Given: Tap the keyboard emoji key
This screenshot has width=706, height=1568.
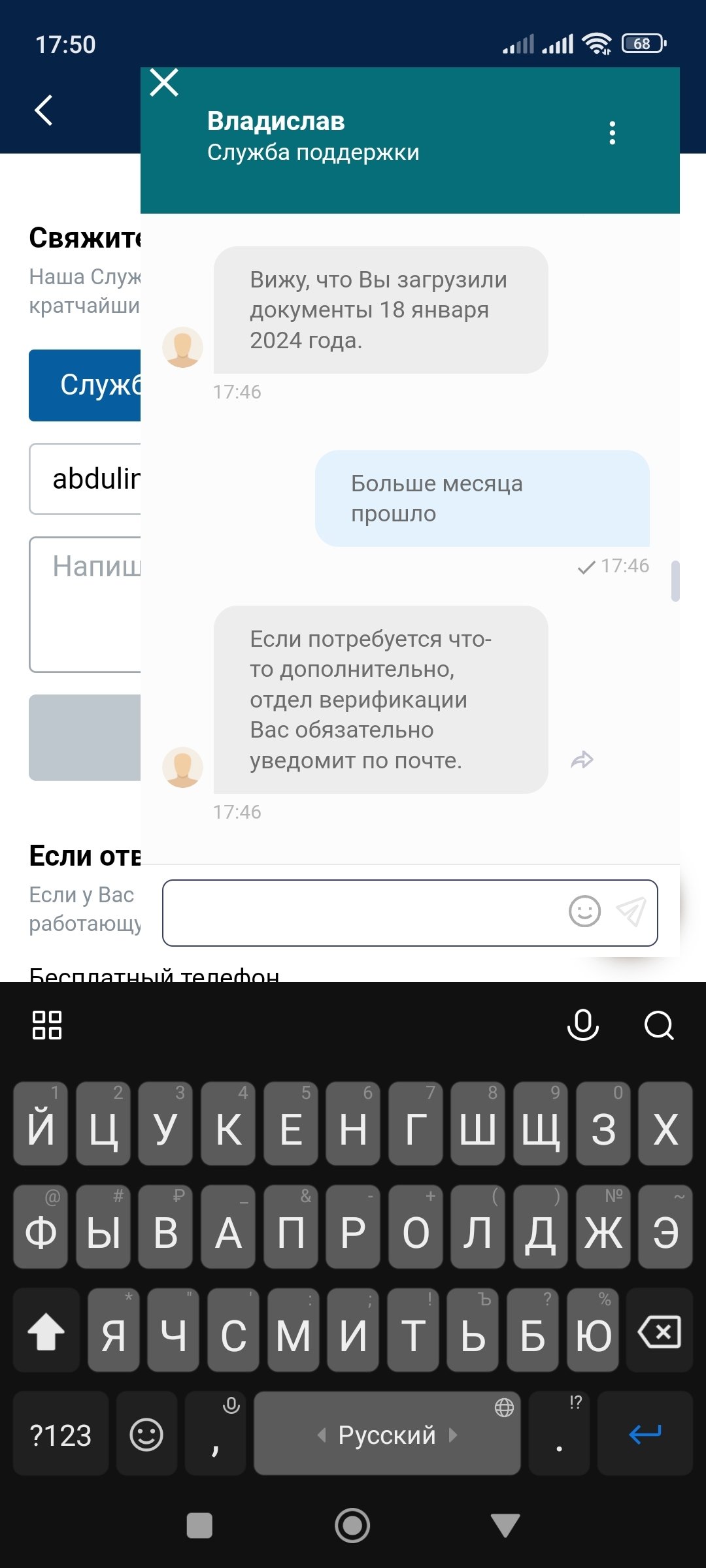Looking at the screenshot, I should (x=146, y=1435).
